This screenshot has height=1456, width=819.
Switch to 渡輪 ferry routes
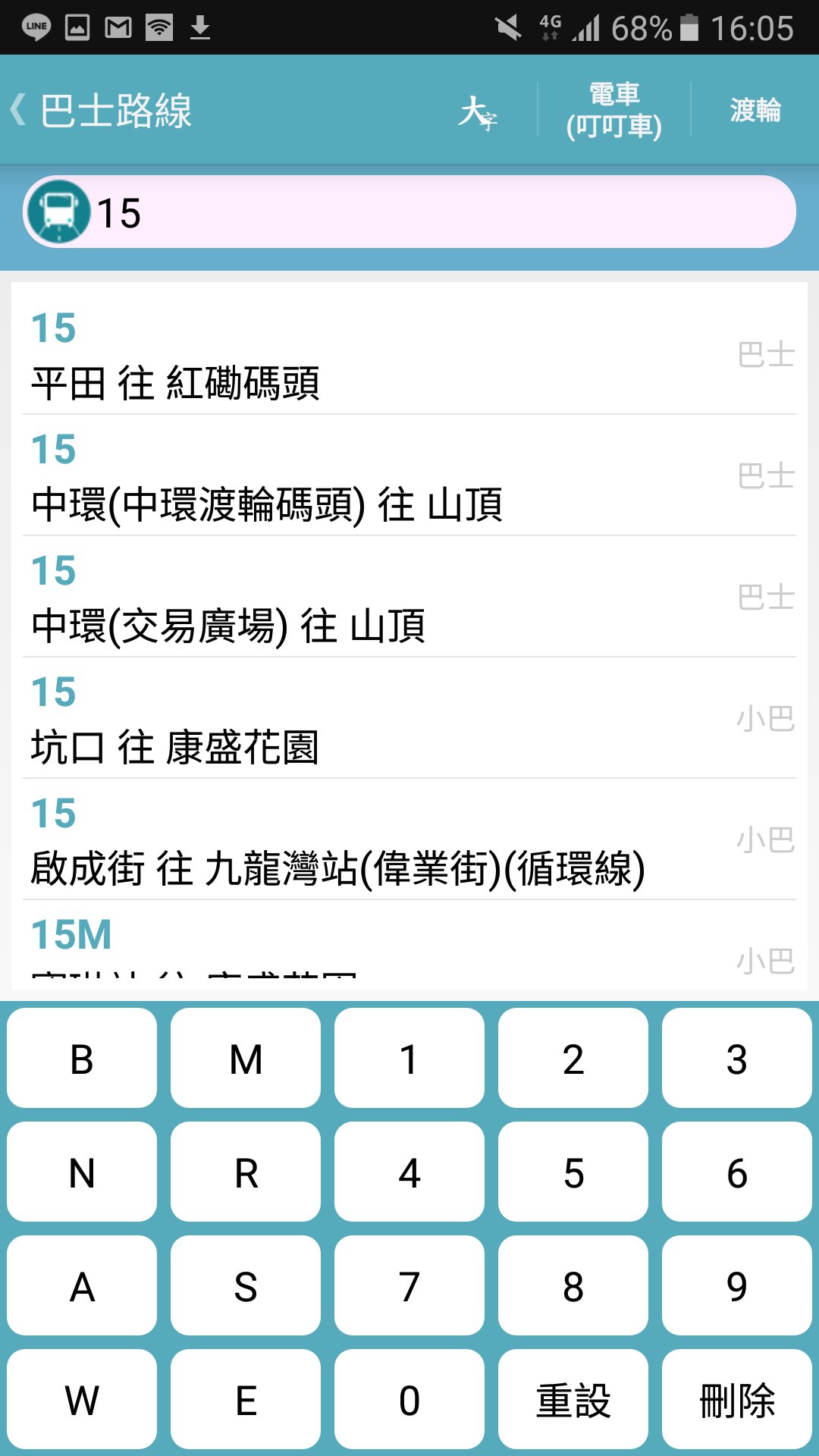click(755, 110)
